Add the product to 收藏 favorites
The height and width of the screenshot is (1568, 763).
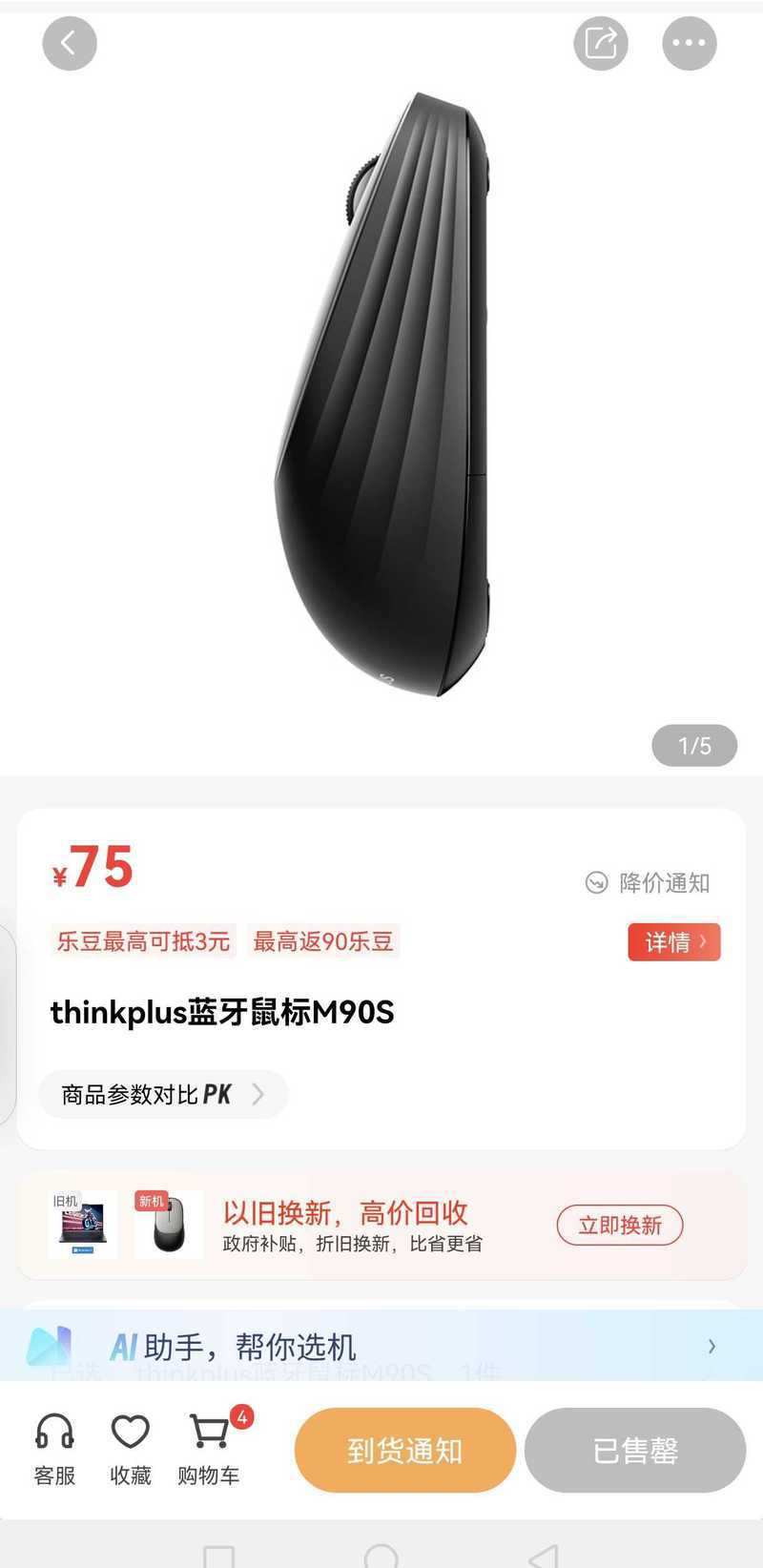[x=131, y=1449]
